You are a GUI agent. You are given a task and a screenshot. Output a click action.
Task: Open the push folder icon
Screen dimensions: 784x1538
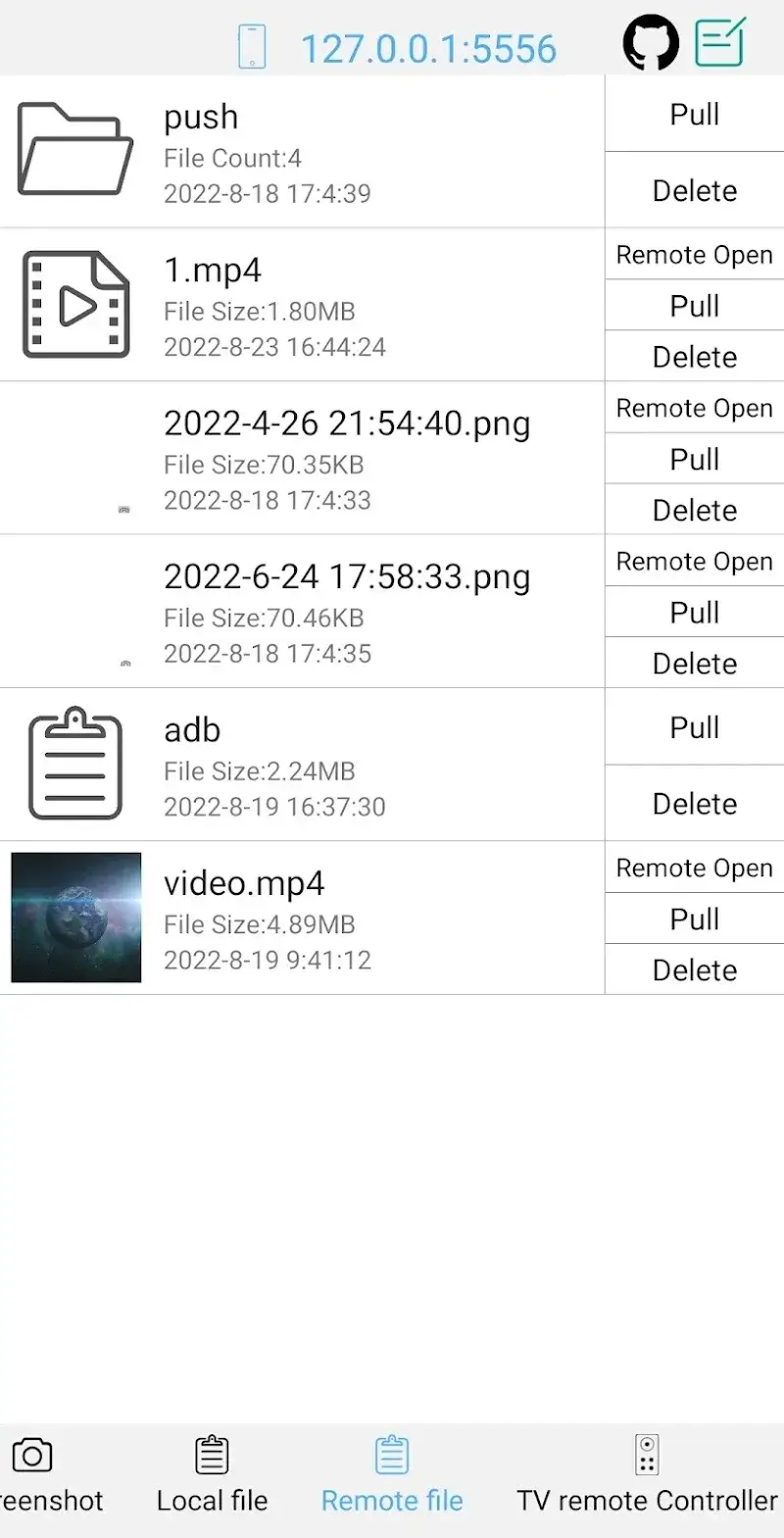click(75, 149)
